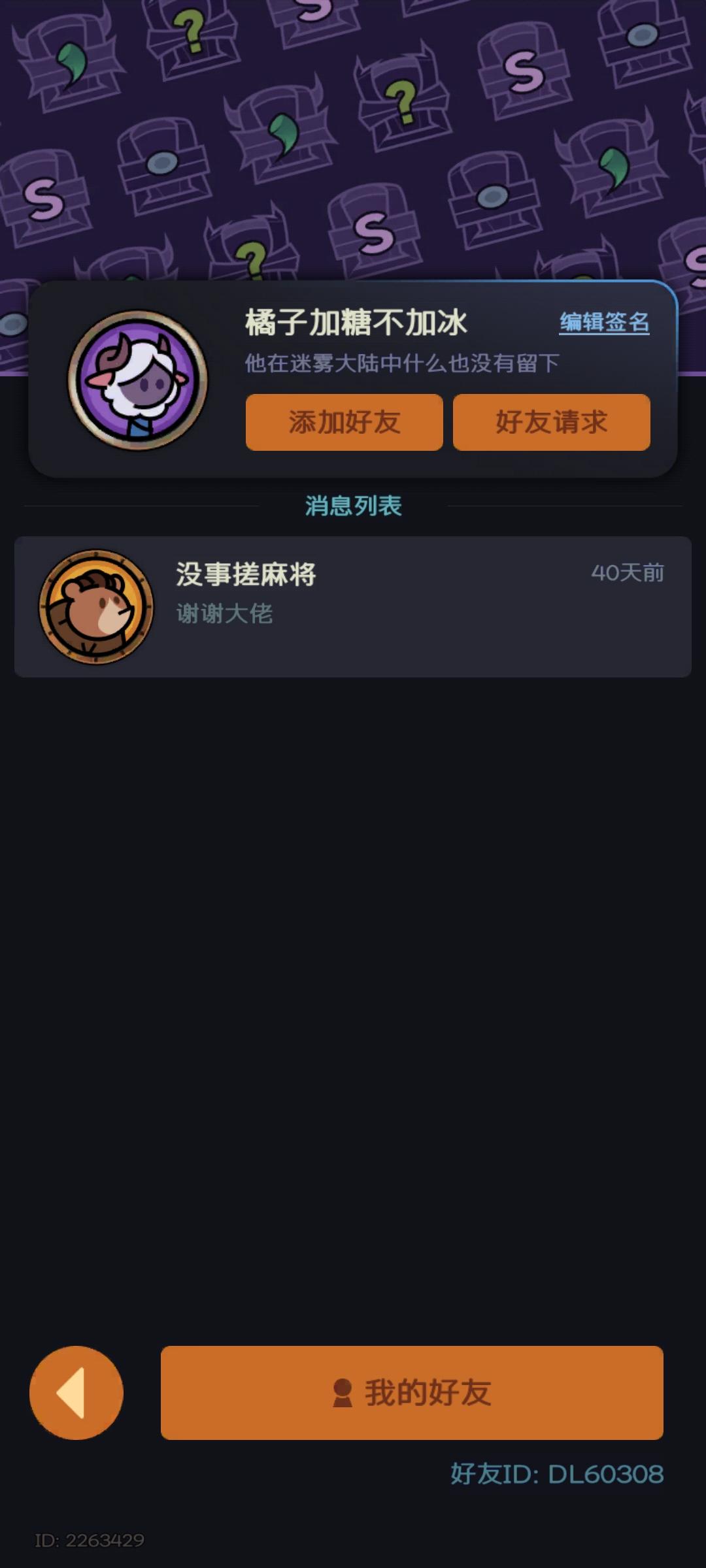Click the 40天前 timestamp
Screen dimensions: 706x1568
629,574
